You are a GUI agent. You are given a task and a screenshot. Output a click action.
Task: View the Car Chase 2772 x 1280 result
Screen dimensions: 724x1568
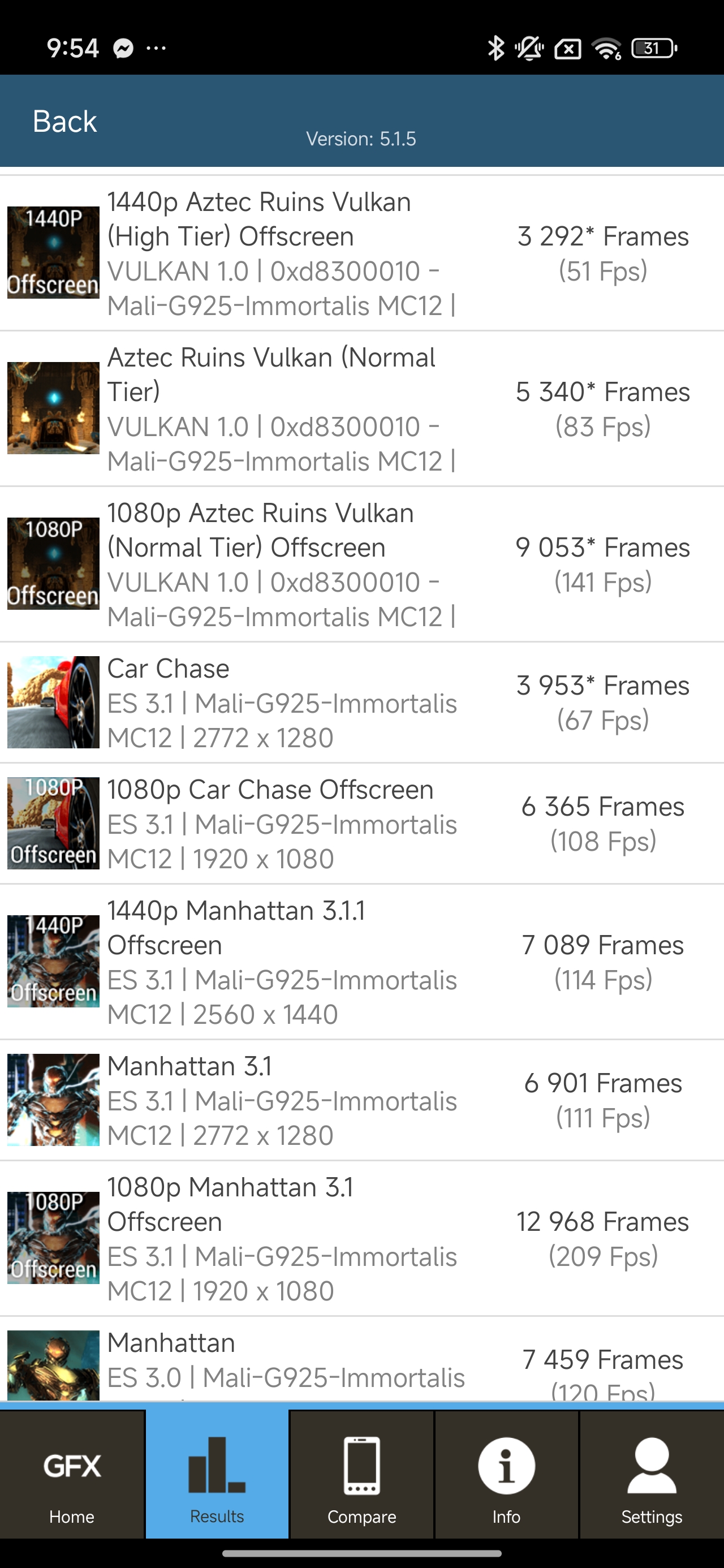coord(361,703)
